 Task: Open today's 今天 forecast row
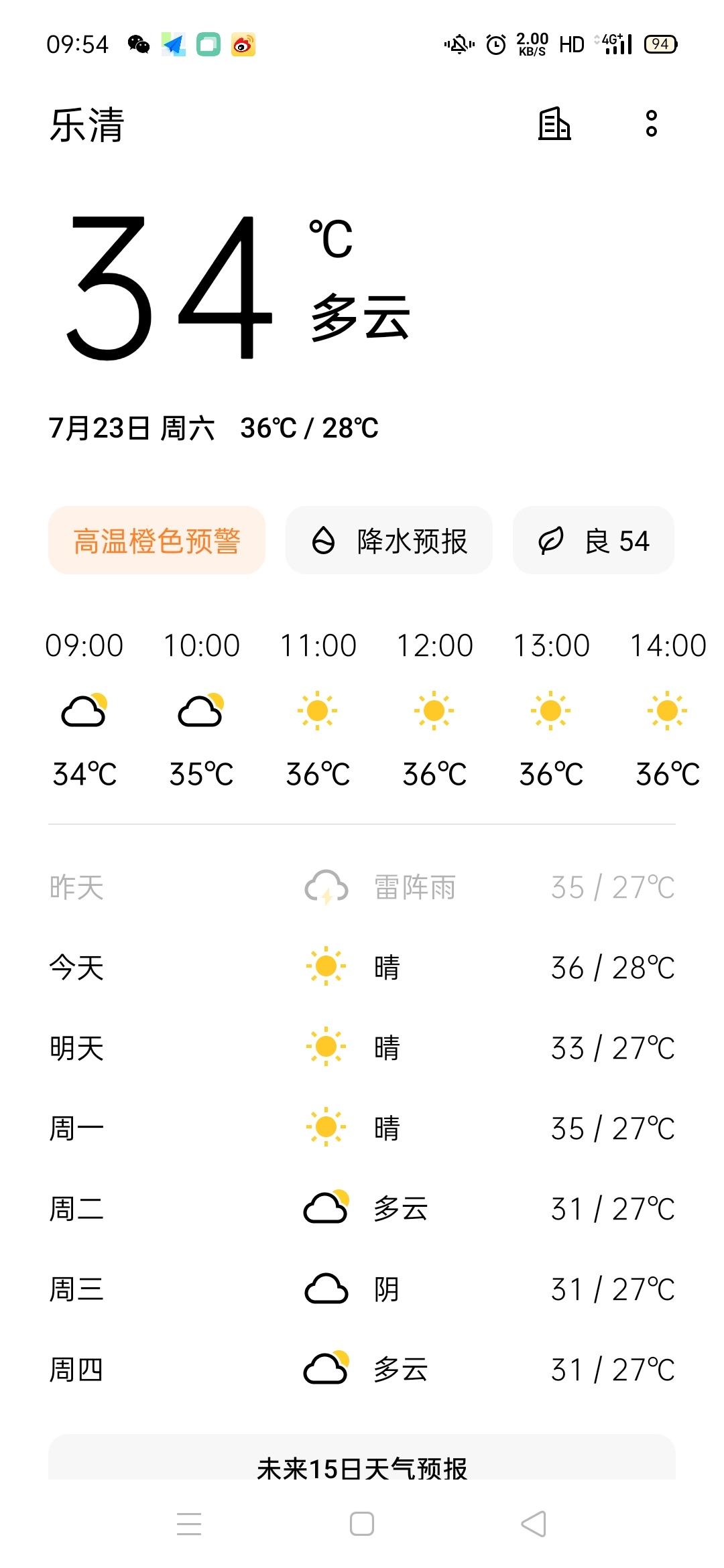point(362,967)
